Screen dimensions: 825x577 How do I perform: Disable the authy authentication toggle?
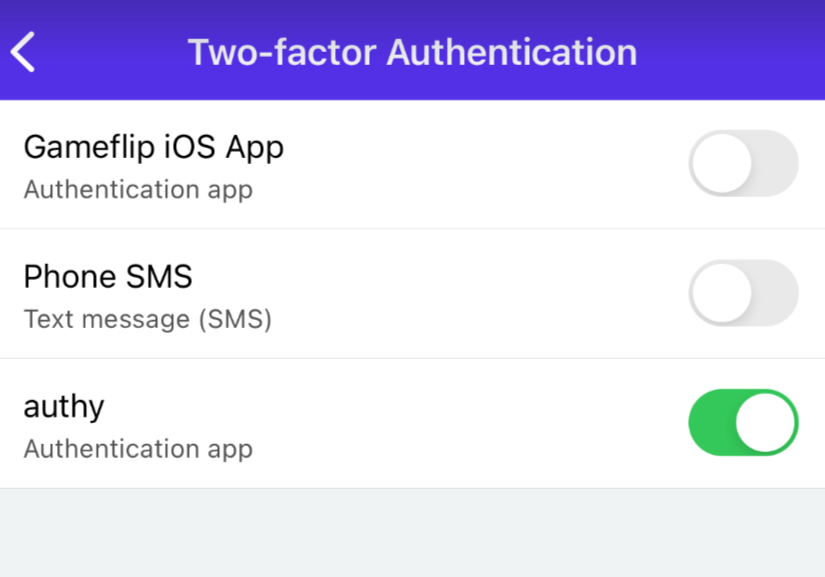[x=743, y=423]
